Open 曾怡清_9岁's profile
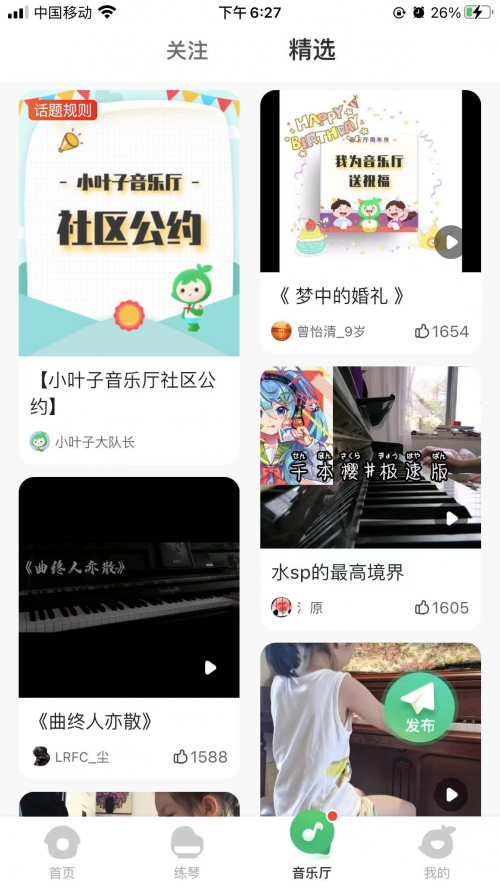The height and width of the screenshot is (888, 500). 318,331
